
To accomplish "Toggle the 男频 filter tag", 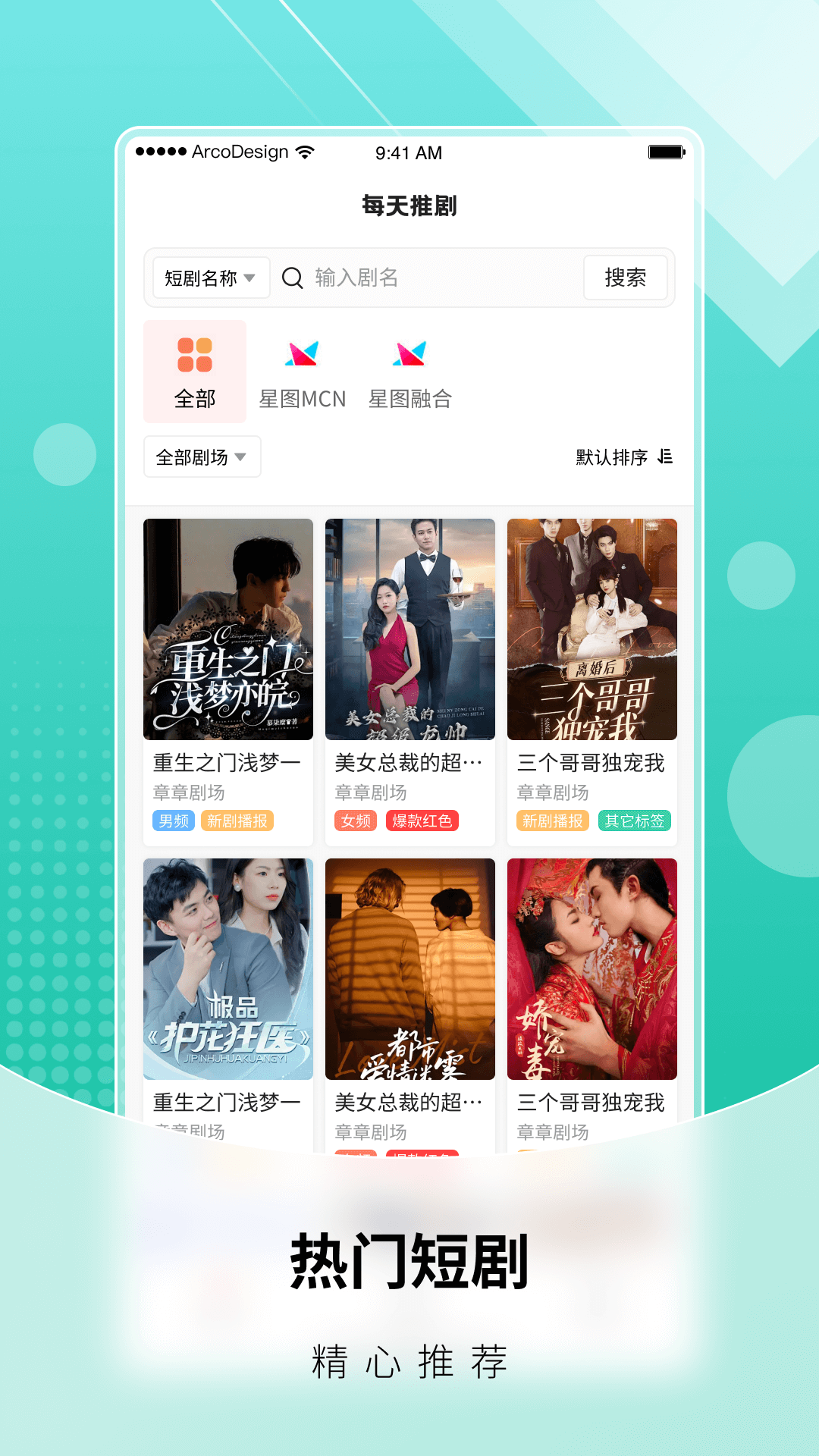I will click(x=173, y=821).
